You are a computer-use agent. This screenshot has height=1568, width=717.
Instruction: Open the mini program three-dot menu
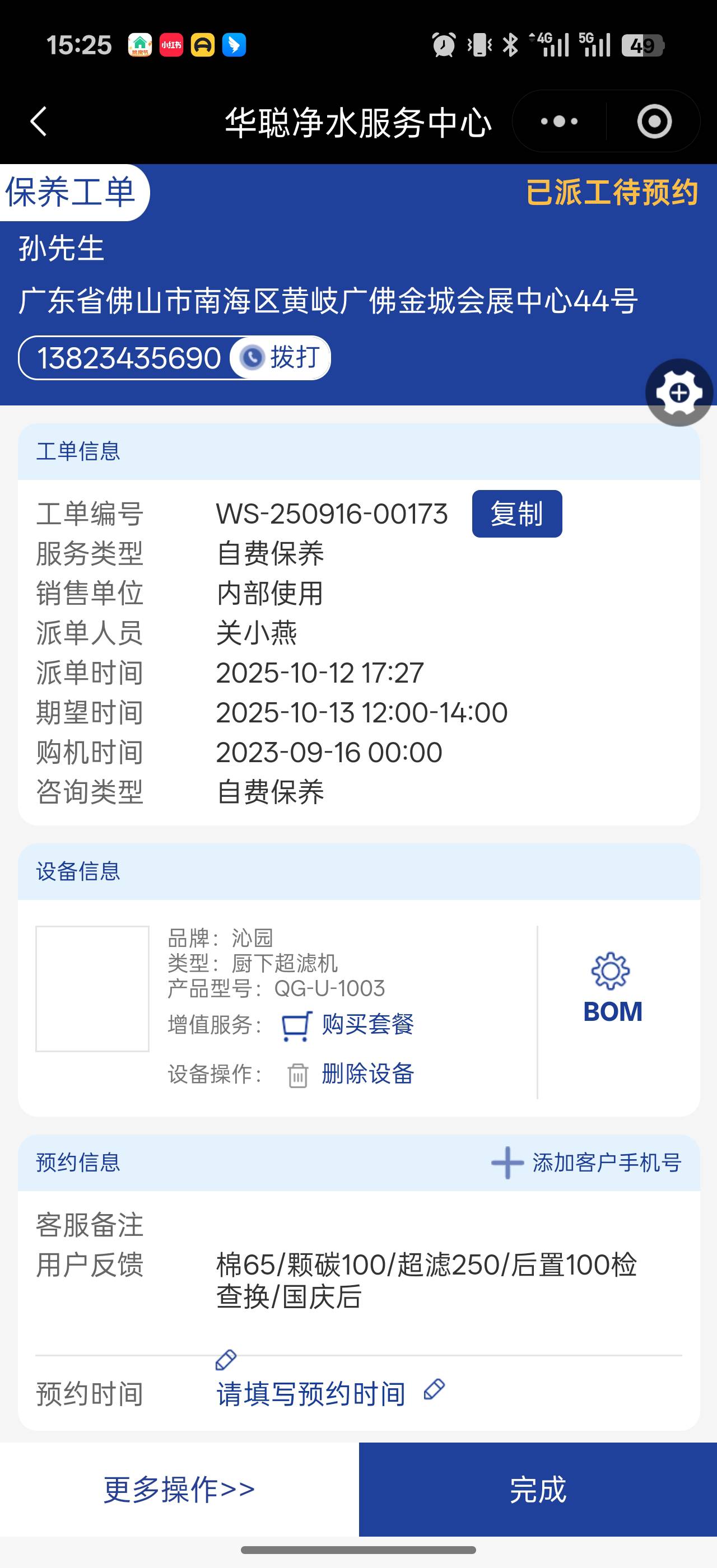(x=558, y=121)
